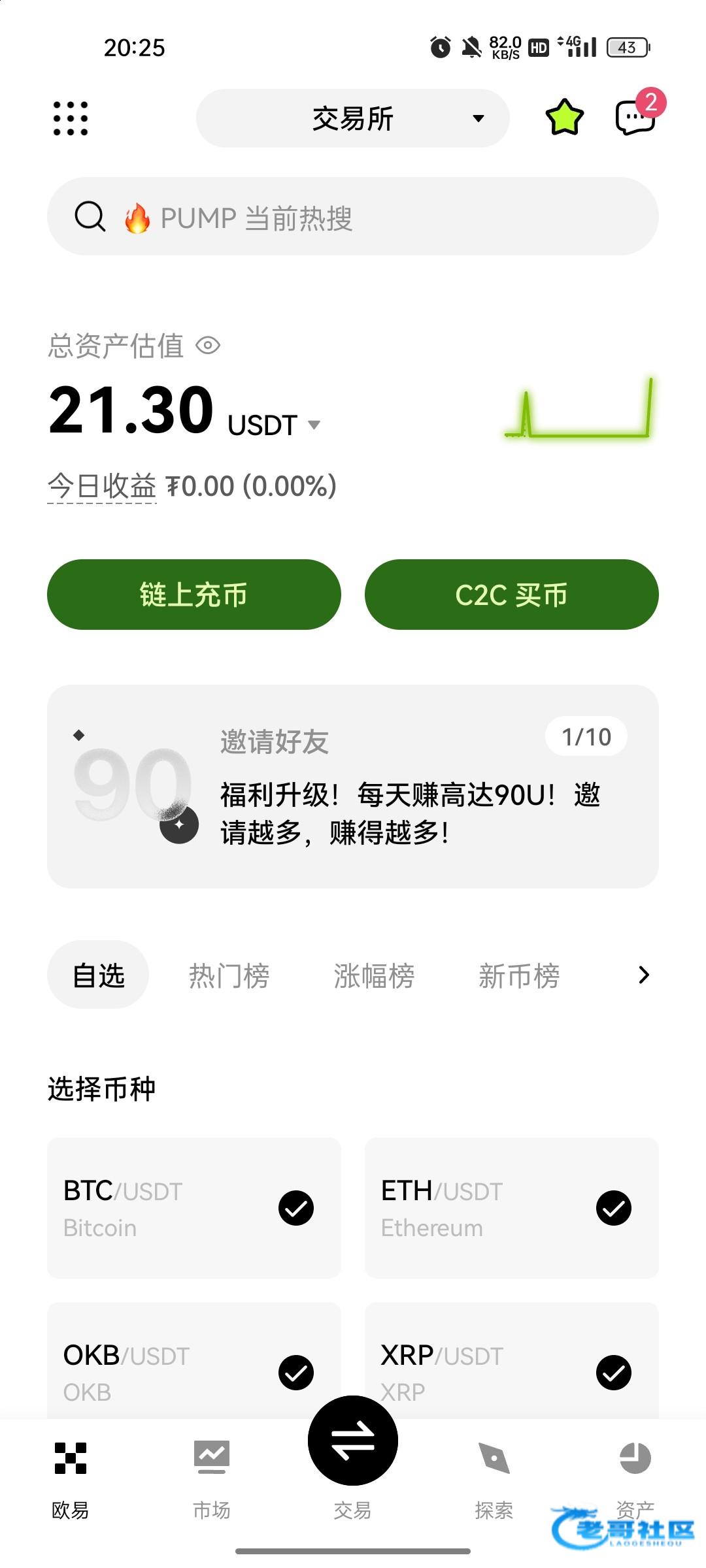The width and height of the screenshot is (706, 1568).
Task: Show more ranking tabs with the arrow
Action: (x=644, y=975)
